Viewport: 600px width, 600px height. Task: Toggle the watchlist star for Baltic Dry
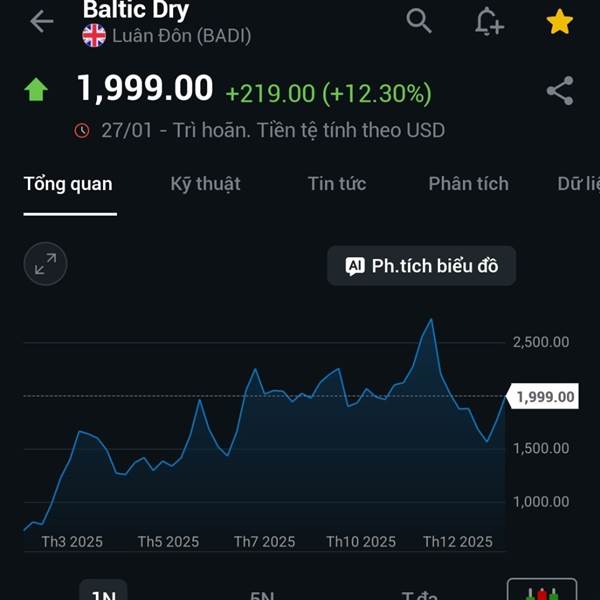(x=560, y=21)
